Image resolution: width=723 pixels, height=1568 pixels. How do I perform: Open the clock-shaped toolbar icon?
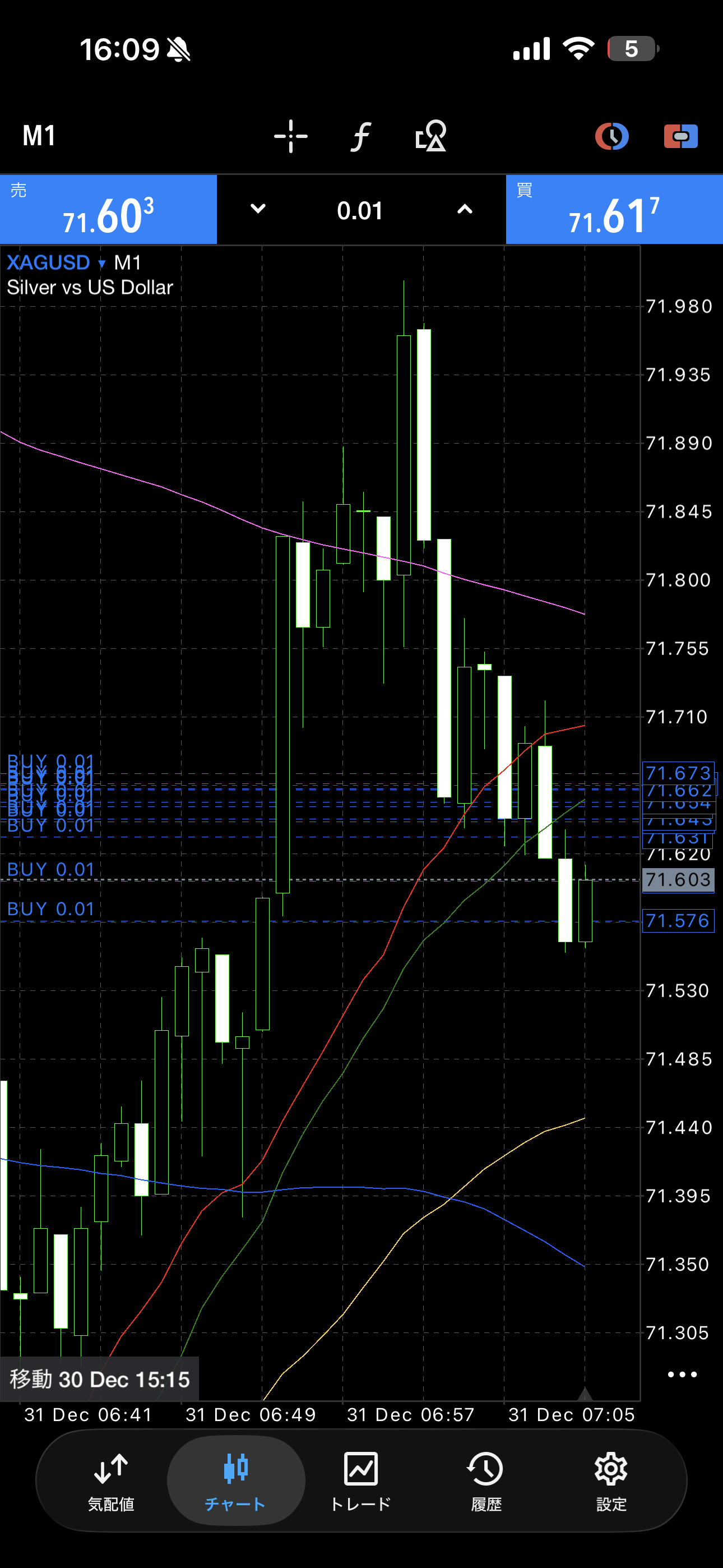[611, 136]
